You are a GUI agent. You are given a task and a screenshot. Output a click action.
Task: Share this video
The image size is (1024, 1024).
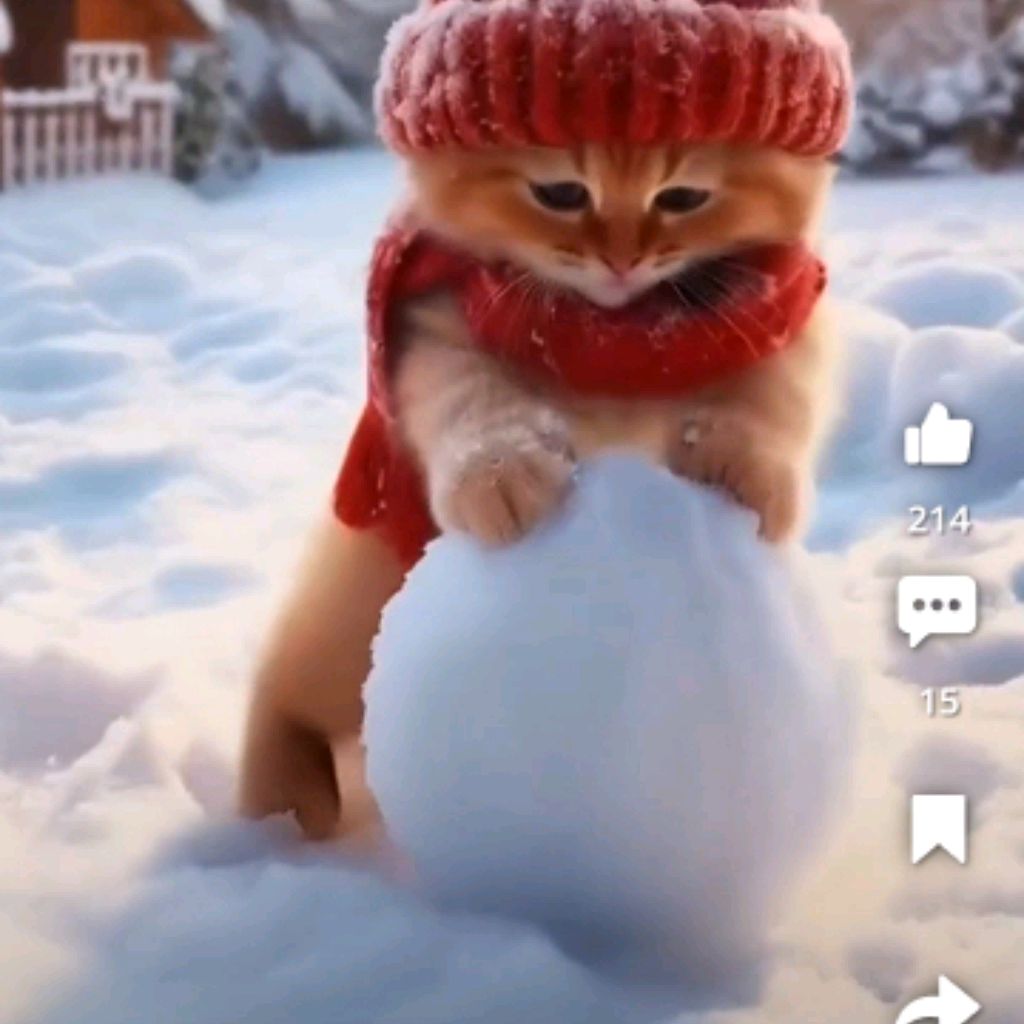[938, 1001]
